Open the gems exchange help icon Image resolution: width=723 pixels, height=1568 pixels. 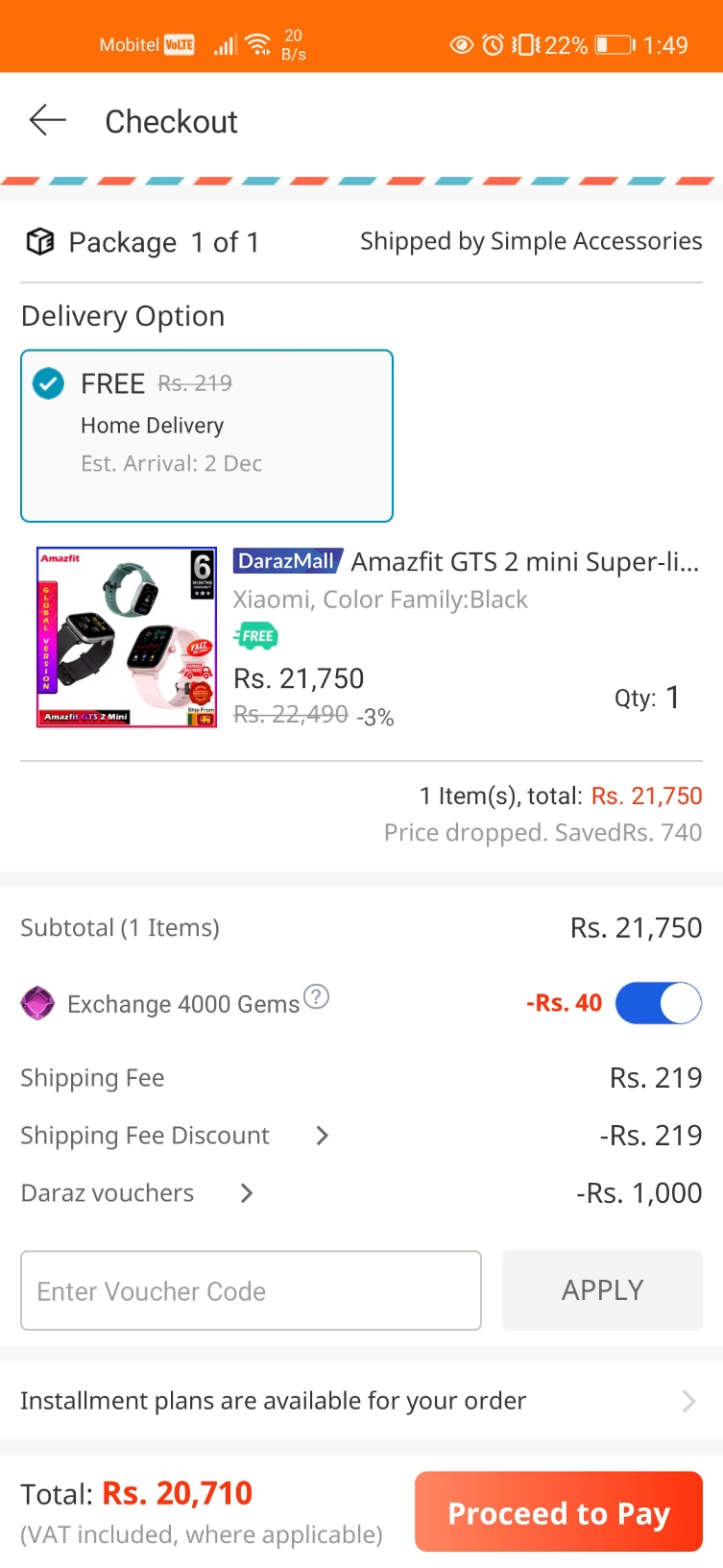317,997
